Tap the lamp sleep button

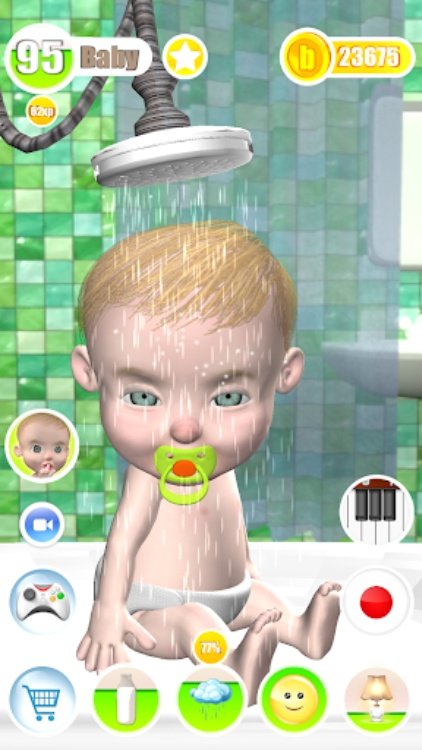(377, 700)
